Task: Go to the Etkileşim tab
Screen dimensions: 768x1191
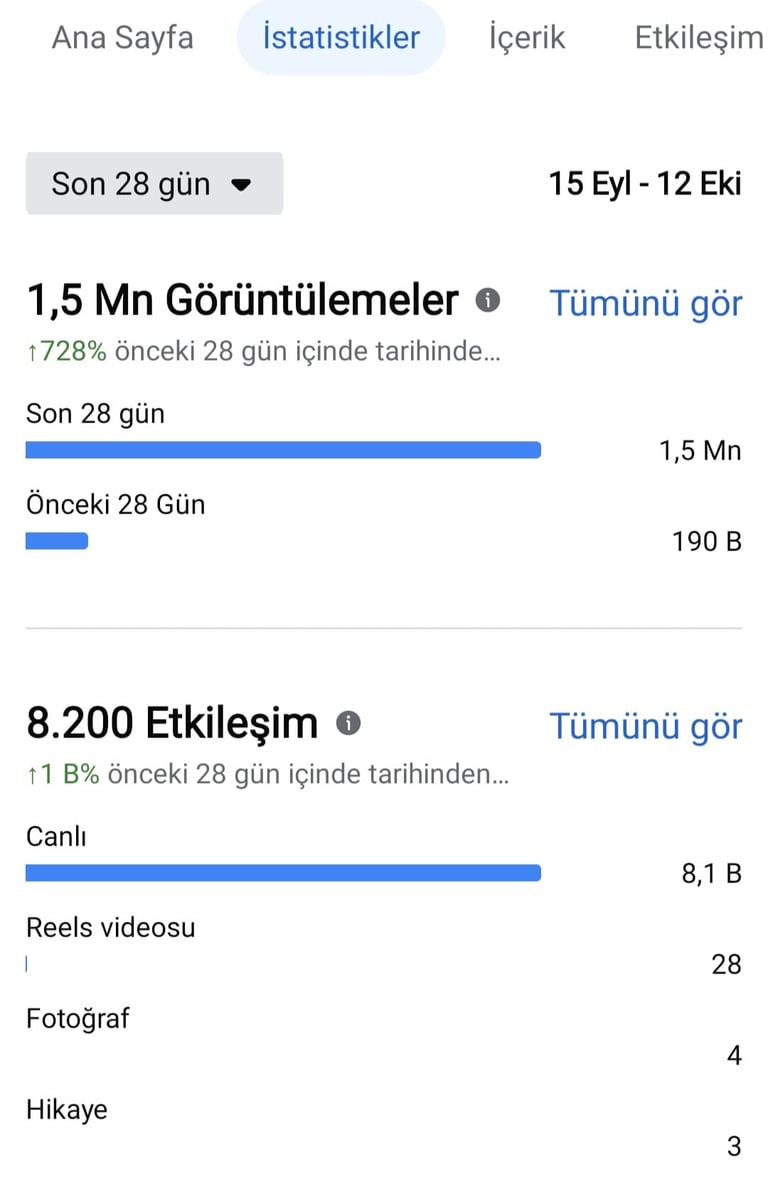Action: point(699,38)
